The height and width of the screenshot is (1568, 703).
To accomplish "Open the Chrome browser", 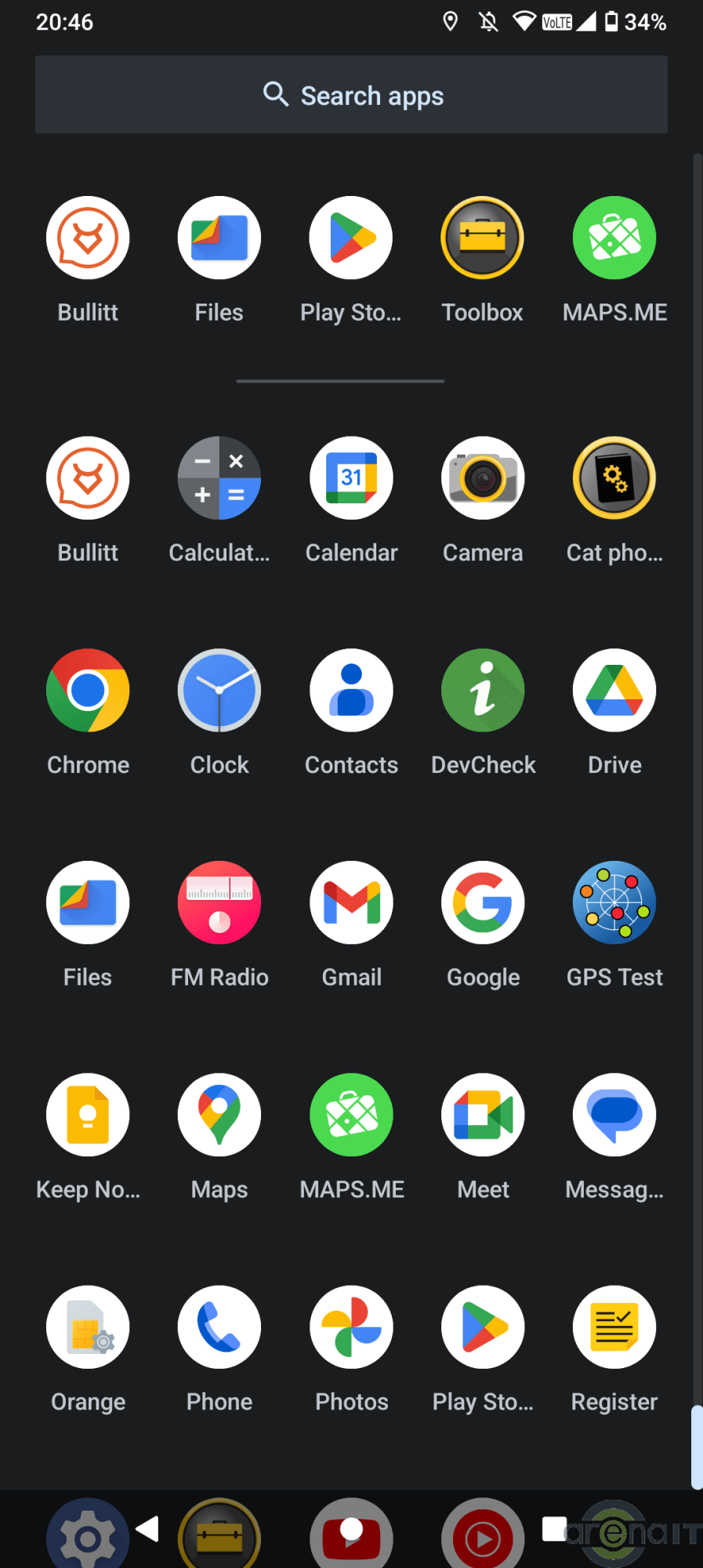I will (88, 691).
